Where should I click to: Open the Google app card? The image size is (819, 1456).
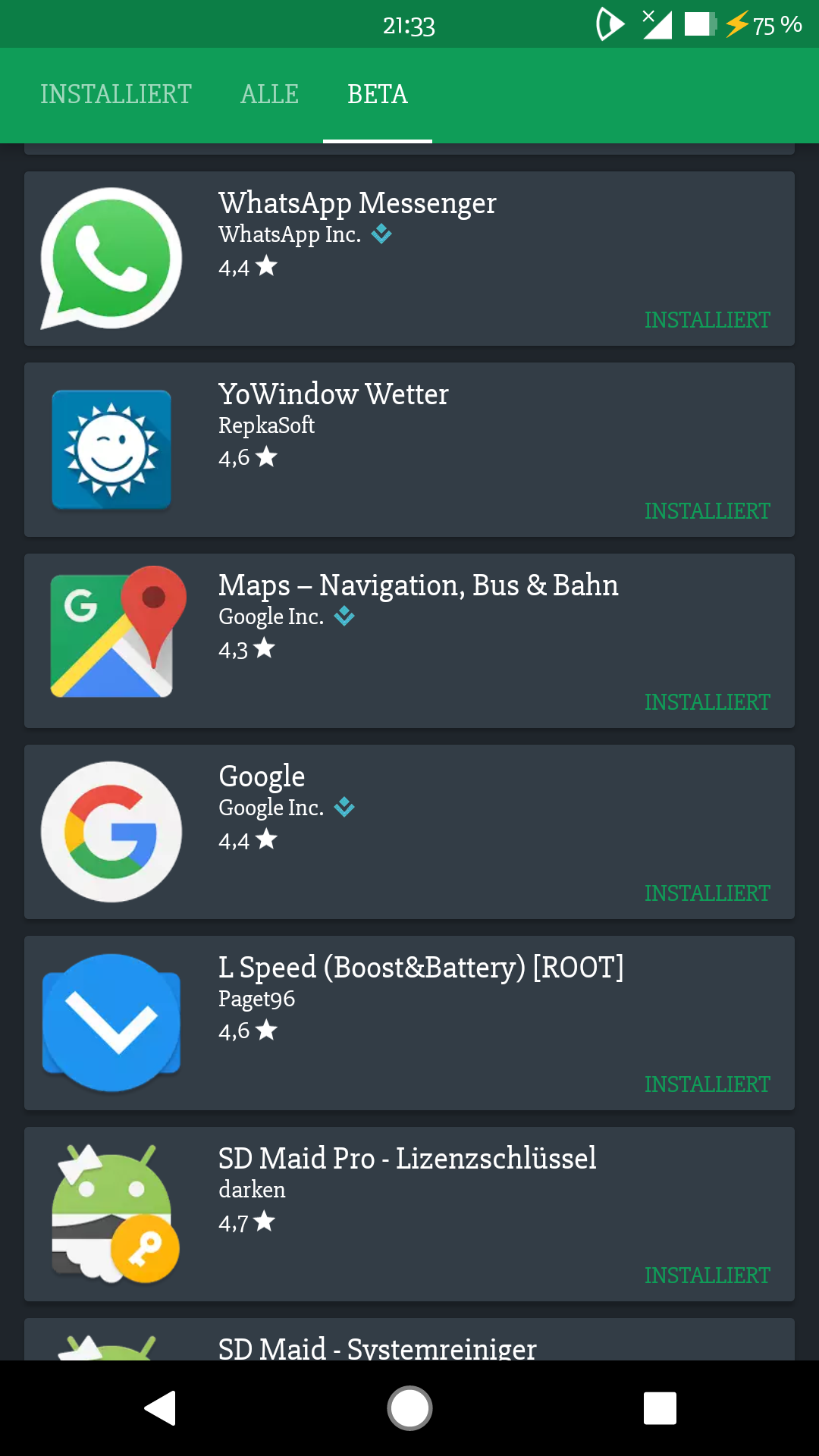(409, 832)
